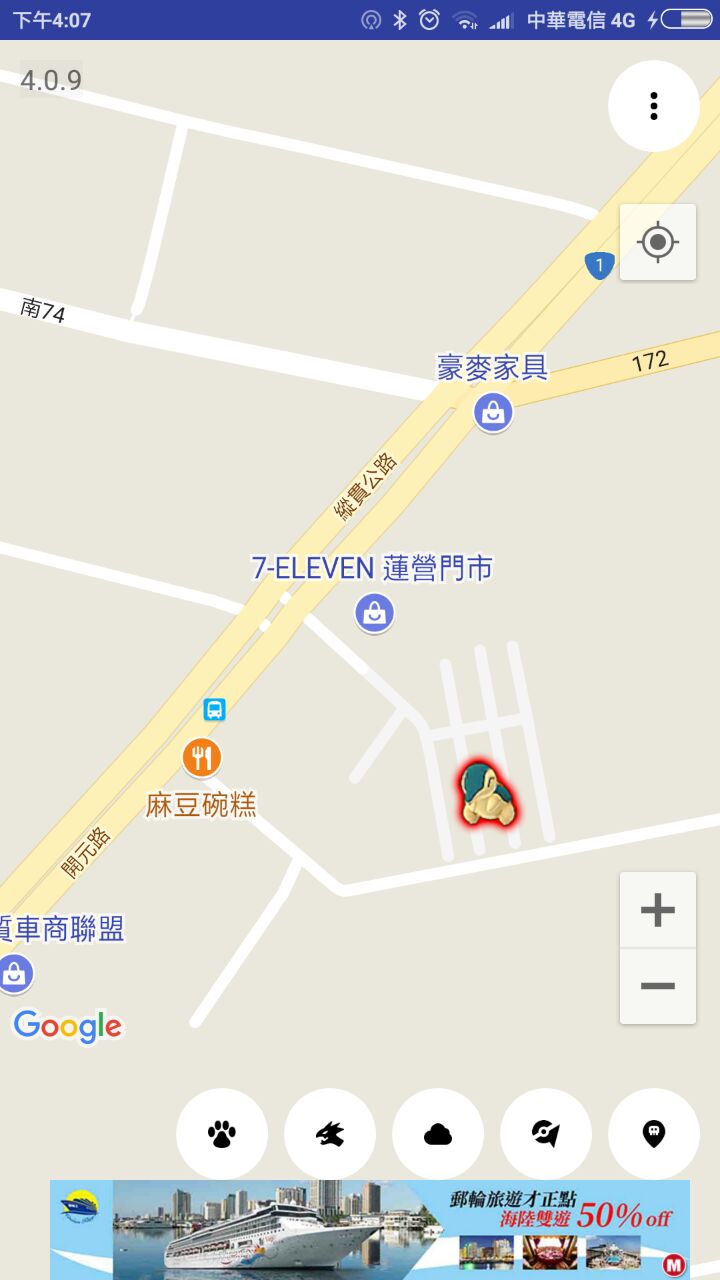Tap the dragon silhouette button

point(330,1134)
